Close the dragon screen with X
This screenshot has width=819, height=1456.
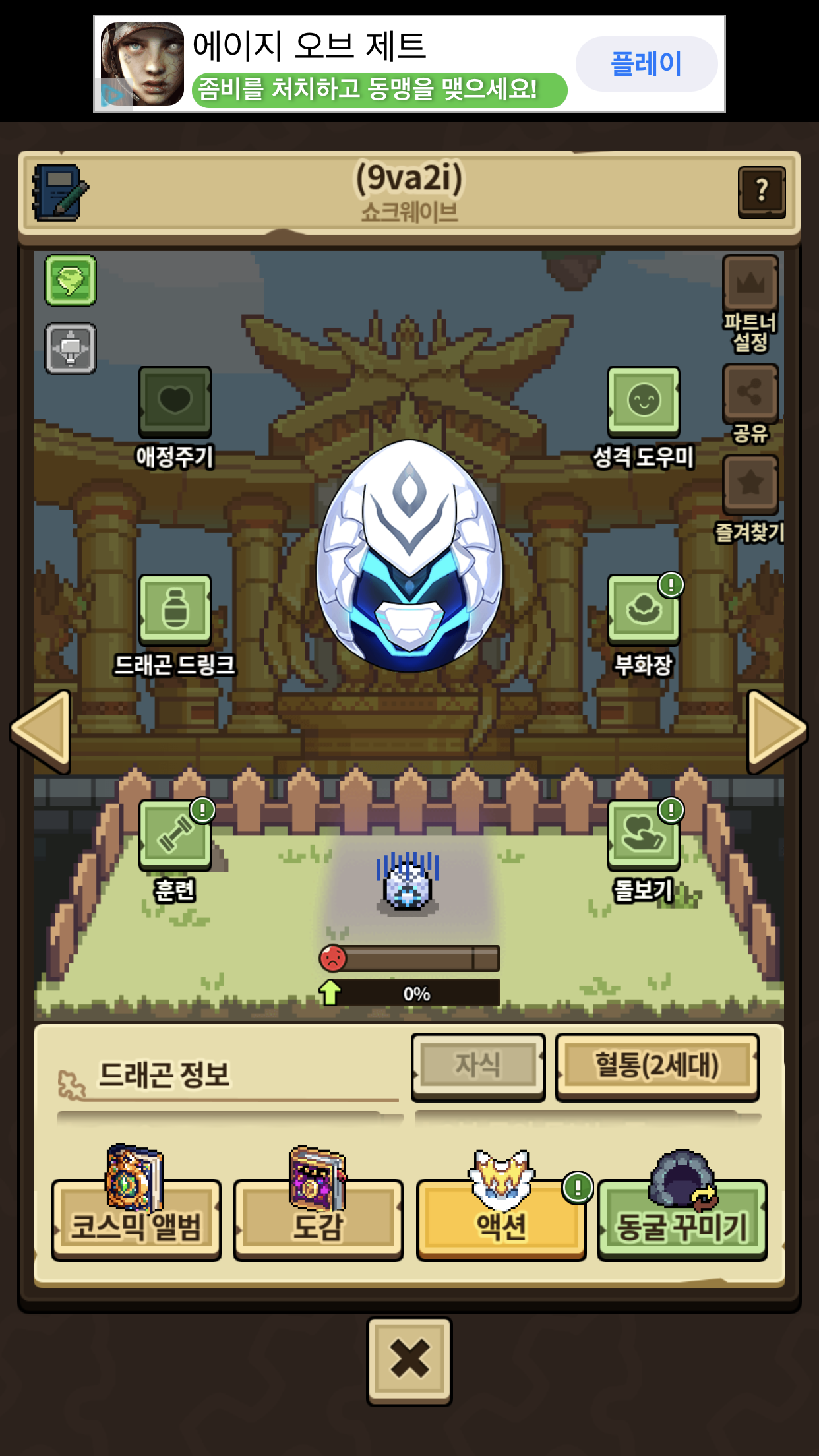(x=409, y=1361)
